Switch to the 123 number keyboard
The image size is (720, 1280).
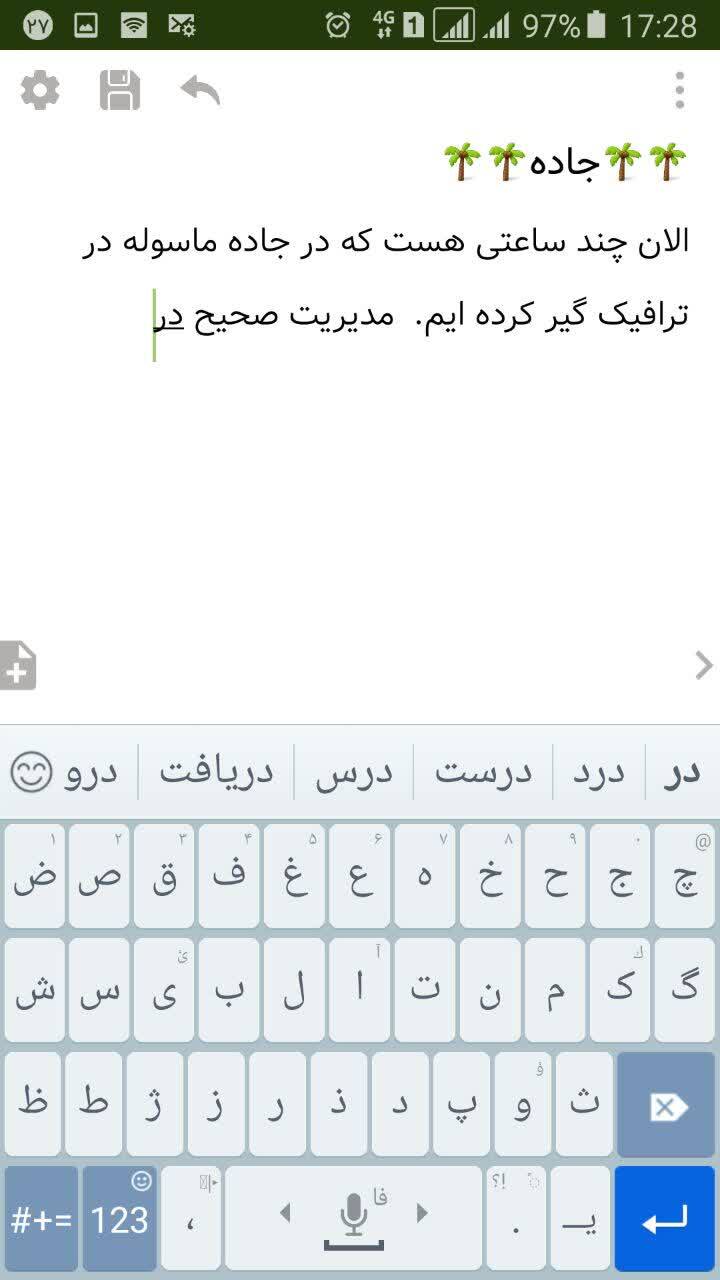(x=119, y=1219)
